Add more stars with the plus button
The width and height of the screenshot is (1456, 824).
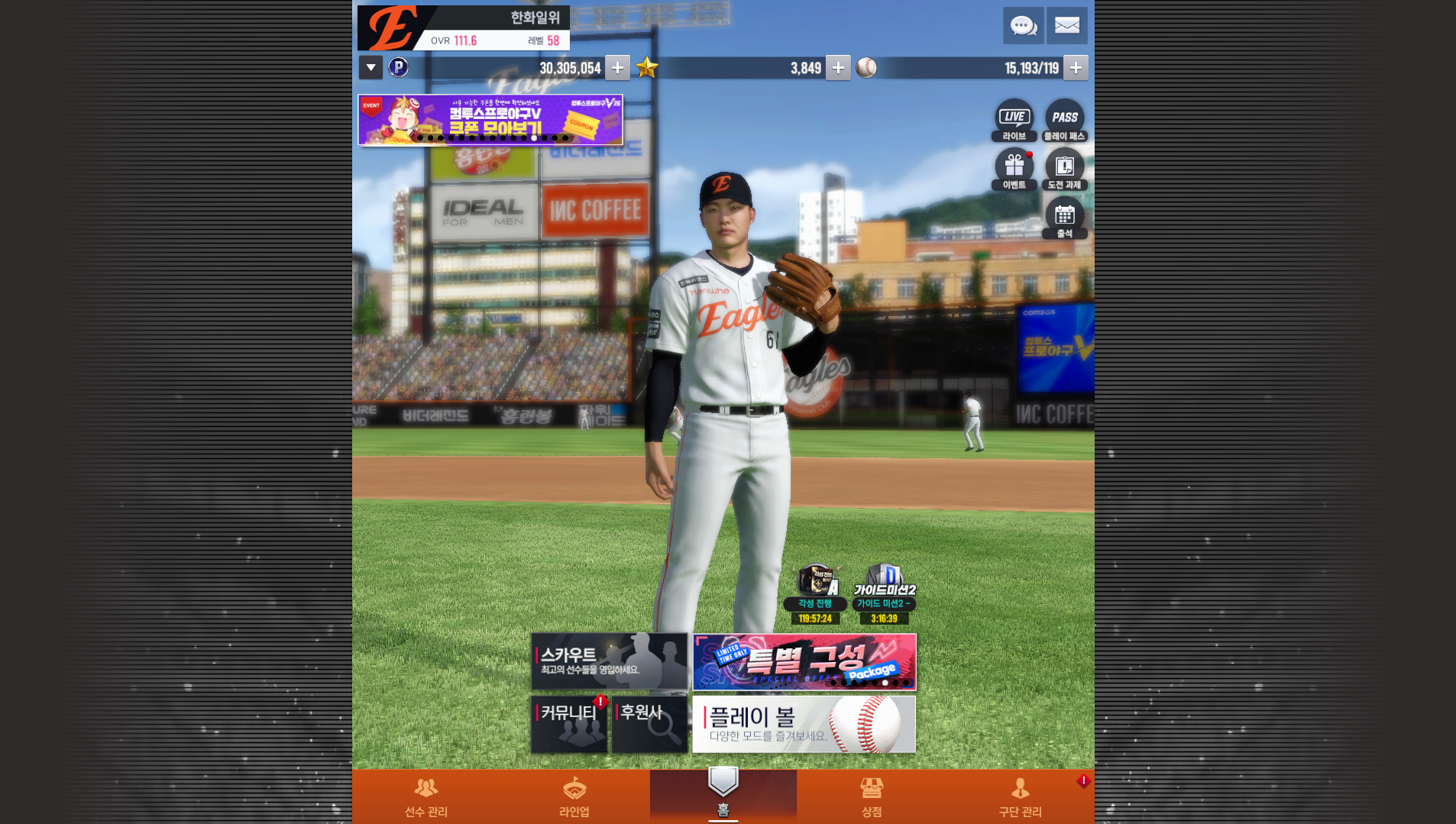(838, 68)
